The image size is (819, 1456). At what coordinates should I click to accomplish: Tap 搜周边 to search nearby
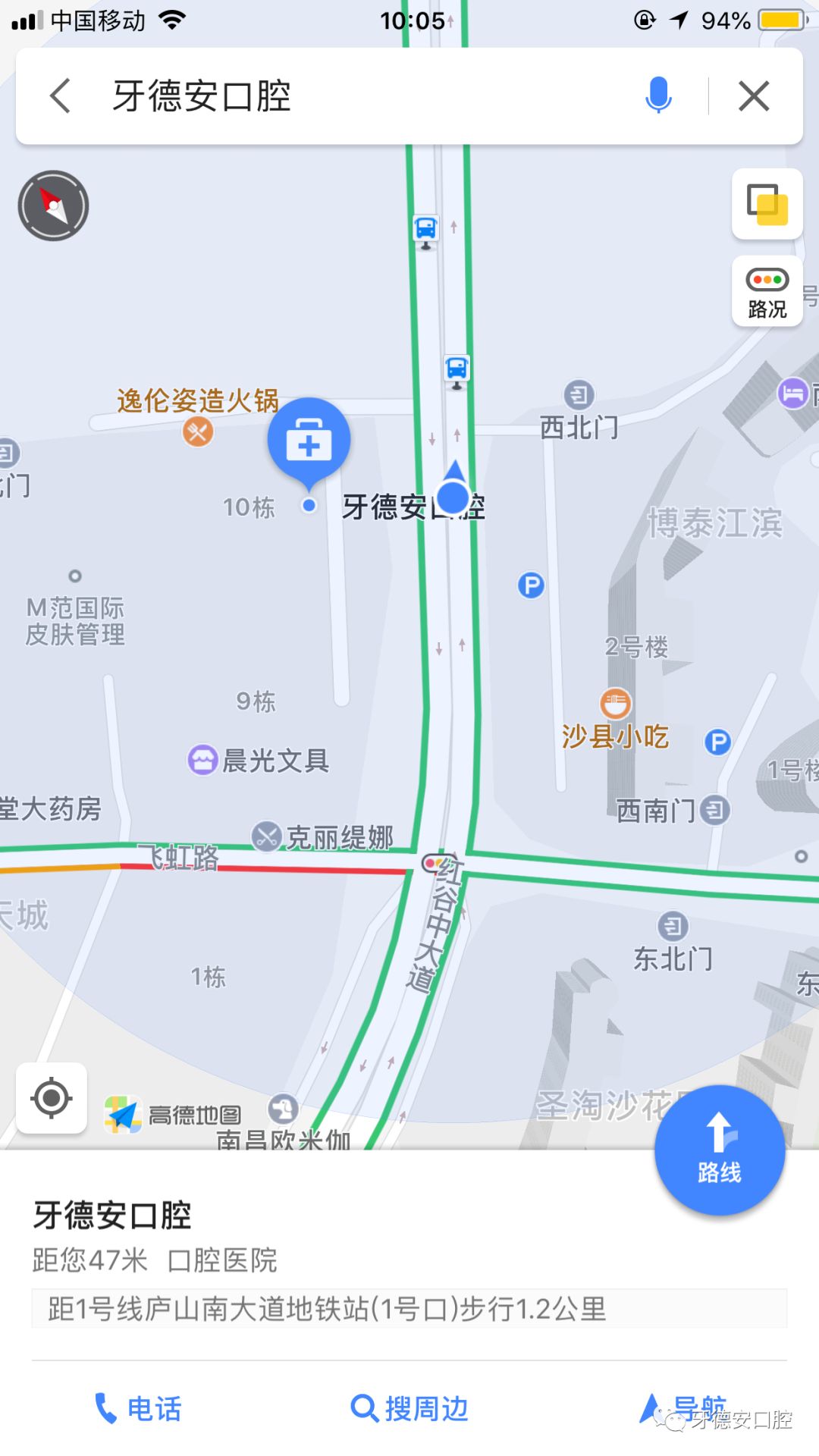pos(409,1408)
